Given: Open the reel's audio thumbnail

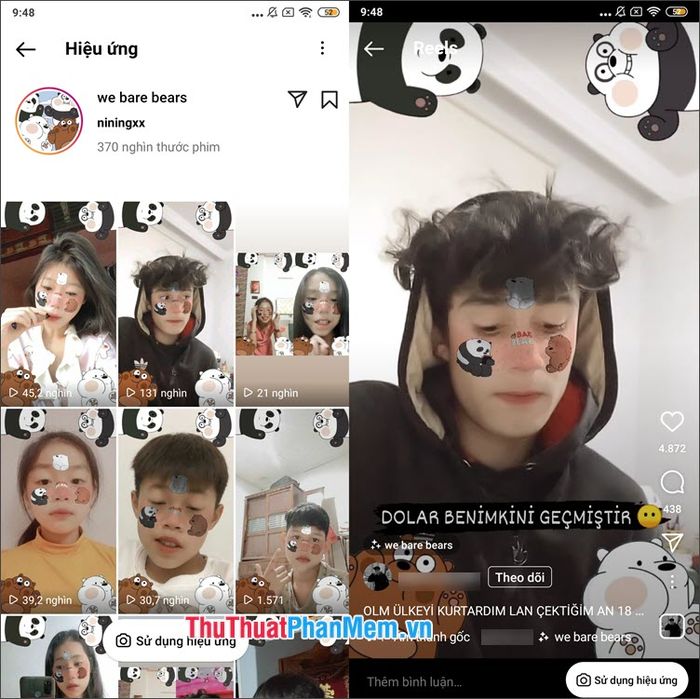Looking at the screenshot, I should point(672,626).
